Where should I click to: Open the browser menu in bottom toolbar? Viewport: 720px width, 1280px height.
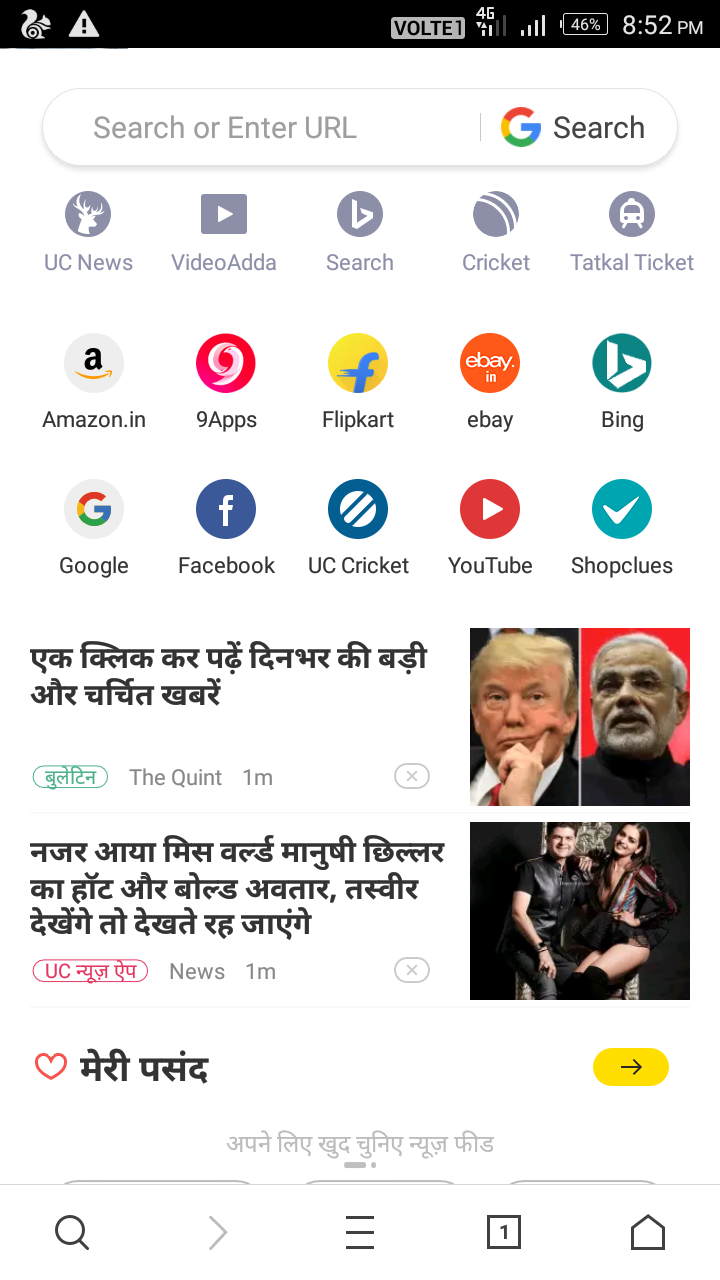click(x=360, y=1233)
